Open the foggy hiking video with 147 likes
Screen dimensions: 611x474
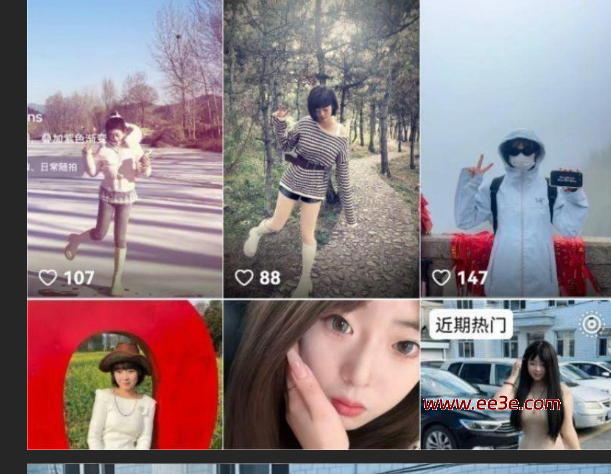tap(515, 150)
